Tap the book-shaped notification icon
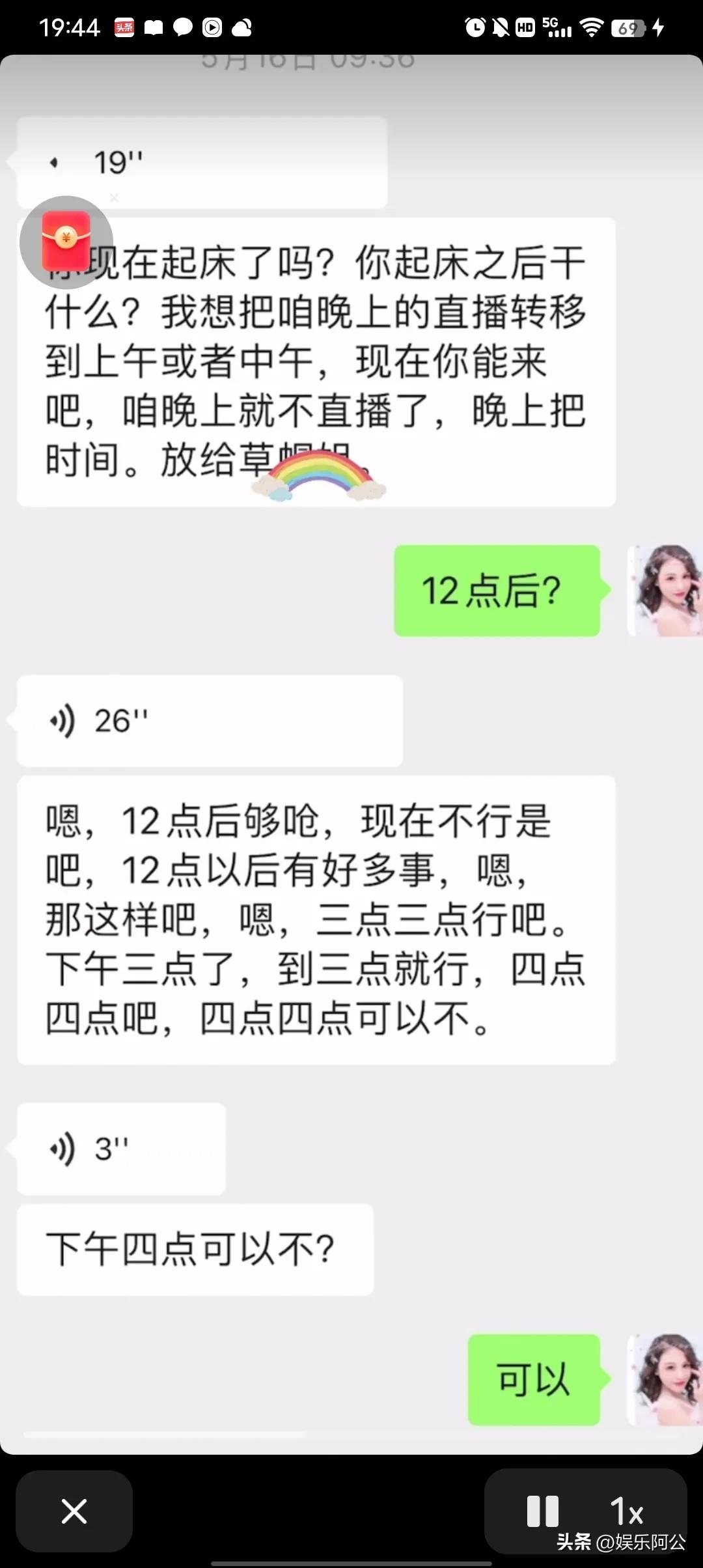The image size is (703, 1568). pos(154,27)
